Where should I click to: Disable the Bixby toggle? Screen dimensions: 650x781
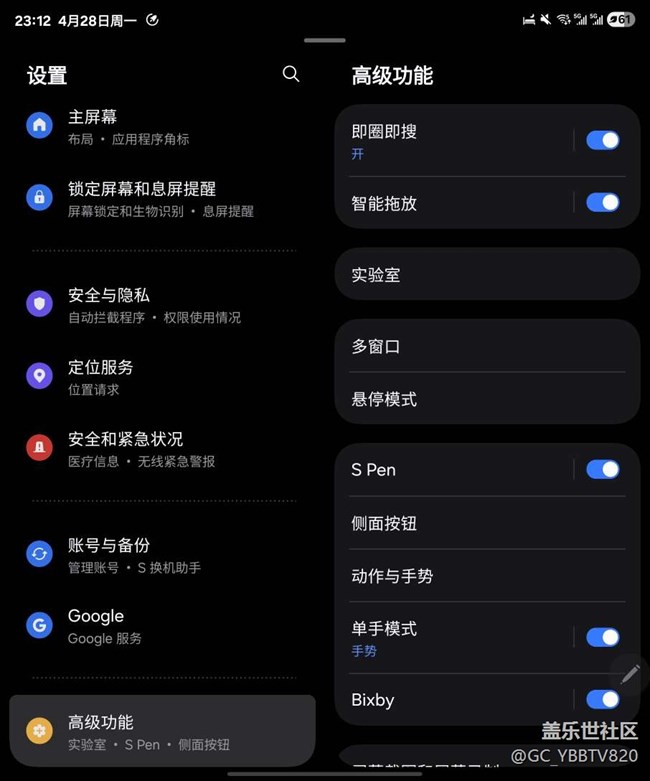(603, 699)
